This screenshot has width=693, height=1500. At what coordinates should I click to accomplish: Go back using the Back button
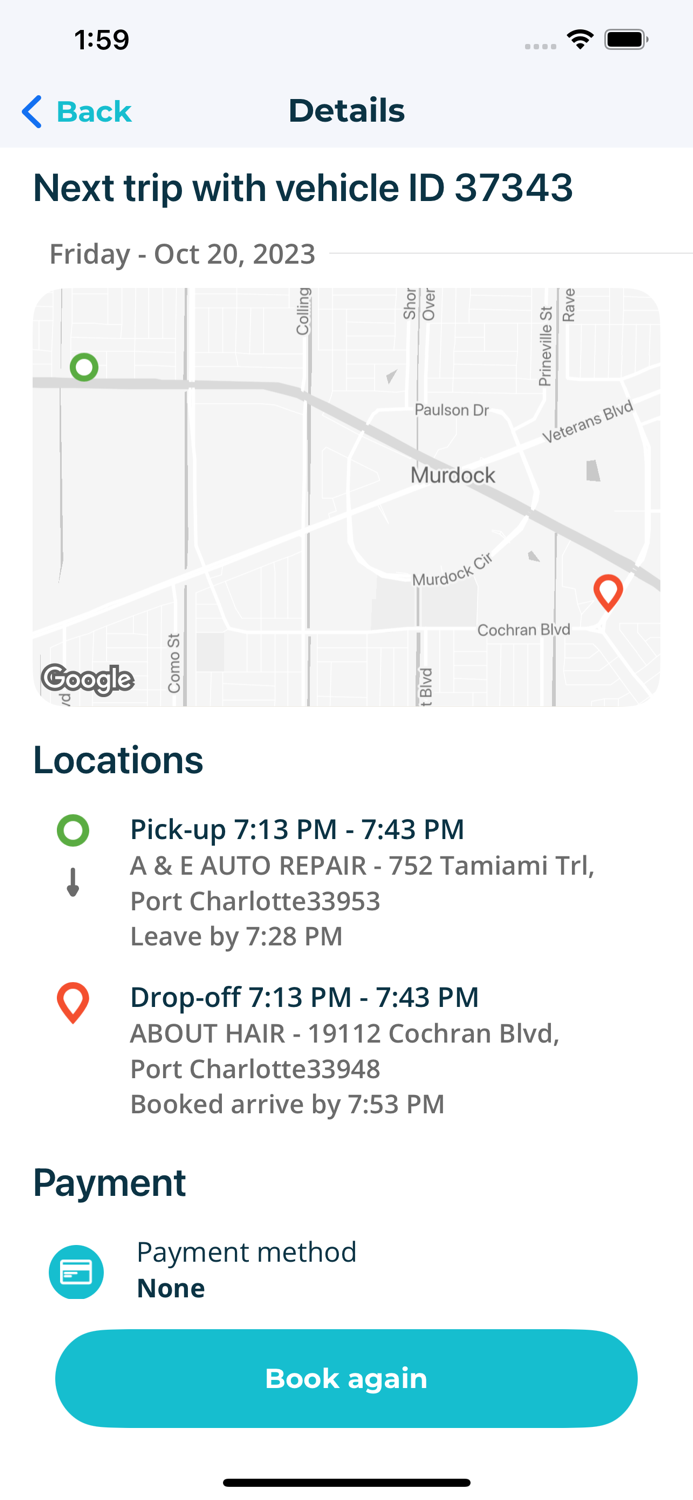tap(78, 111)
